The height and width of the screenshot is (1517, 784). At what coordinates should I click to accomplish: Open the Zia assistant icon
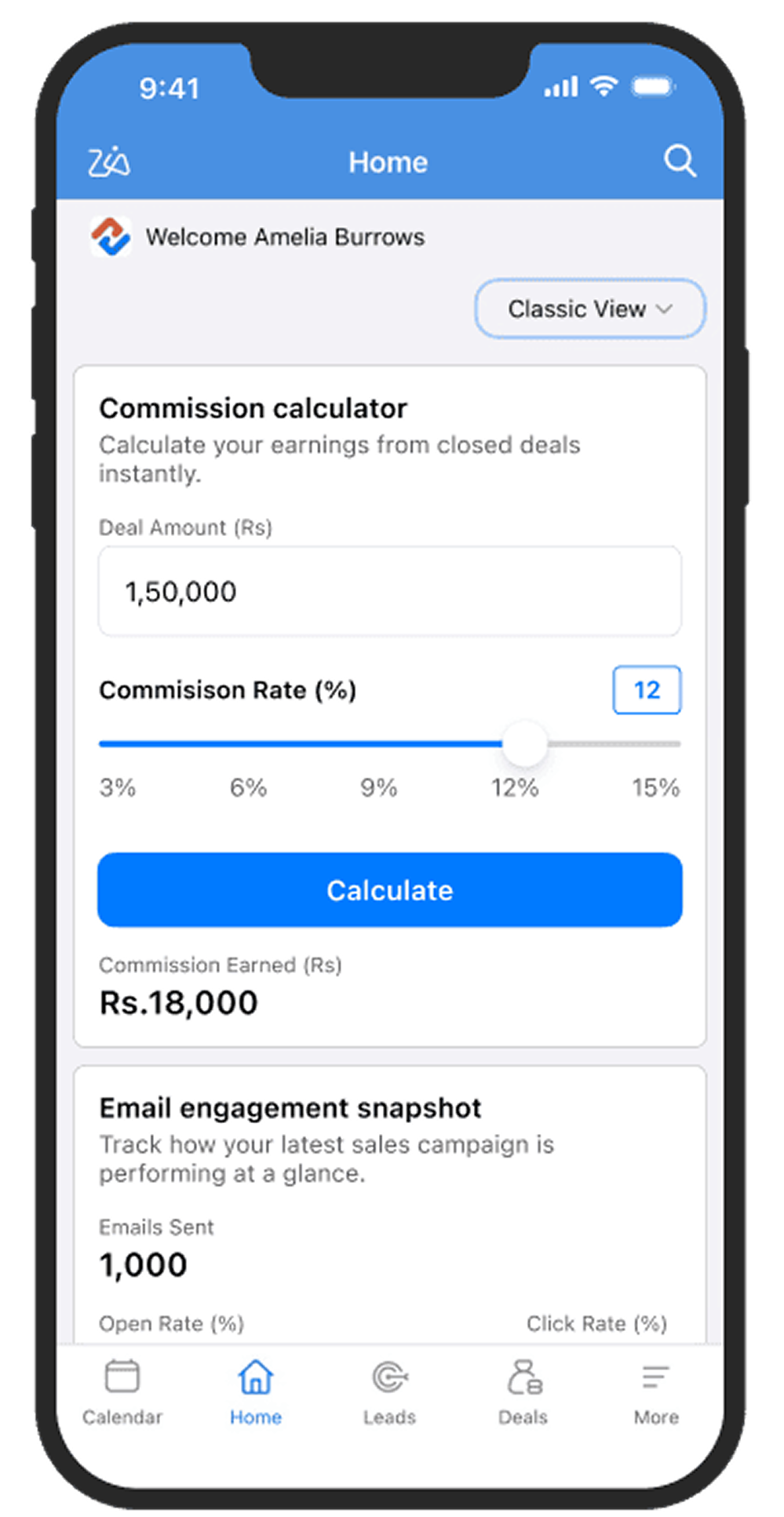(x=109, y=162)
